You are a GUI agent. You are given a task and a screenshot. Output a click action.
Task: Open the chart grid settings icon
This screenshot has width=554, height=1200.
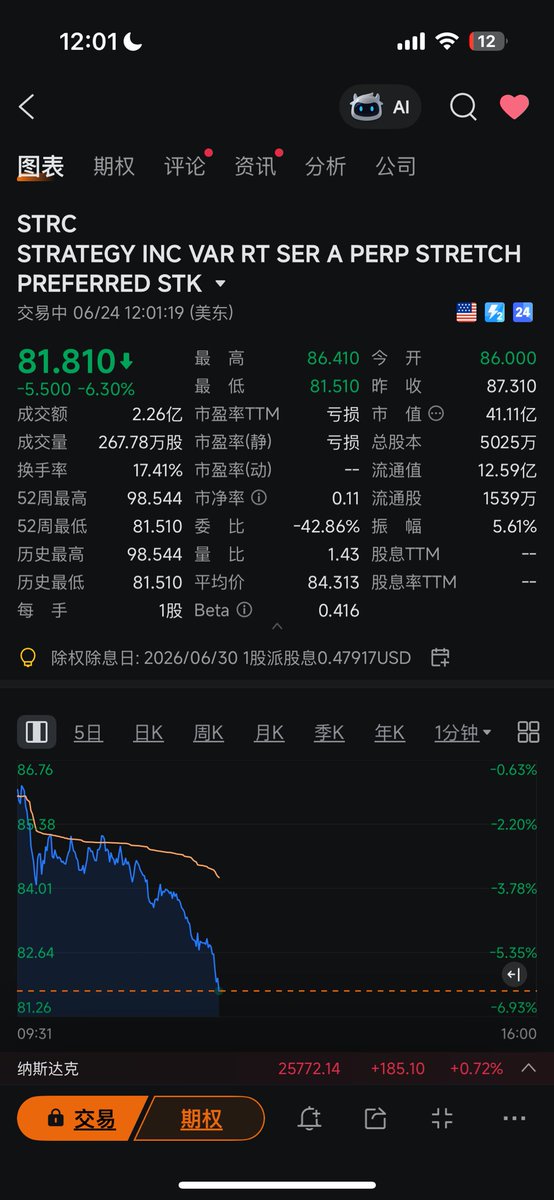pos(528,732)
